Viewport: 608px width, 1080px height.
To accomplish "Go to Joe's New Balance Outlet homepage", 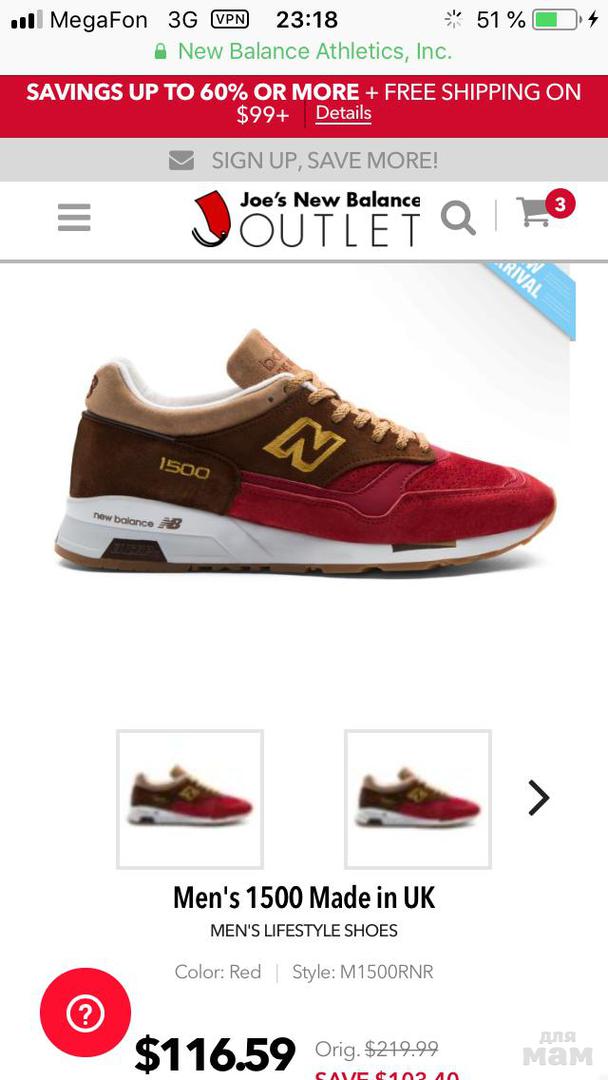I will tap(306, 218).
